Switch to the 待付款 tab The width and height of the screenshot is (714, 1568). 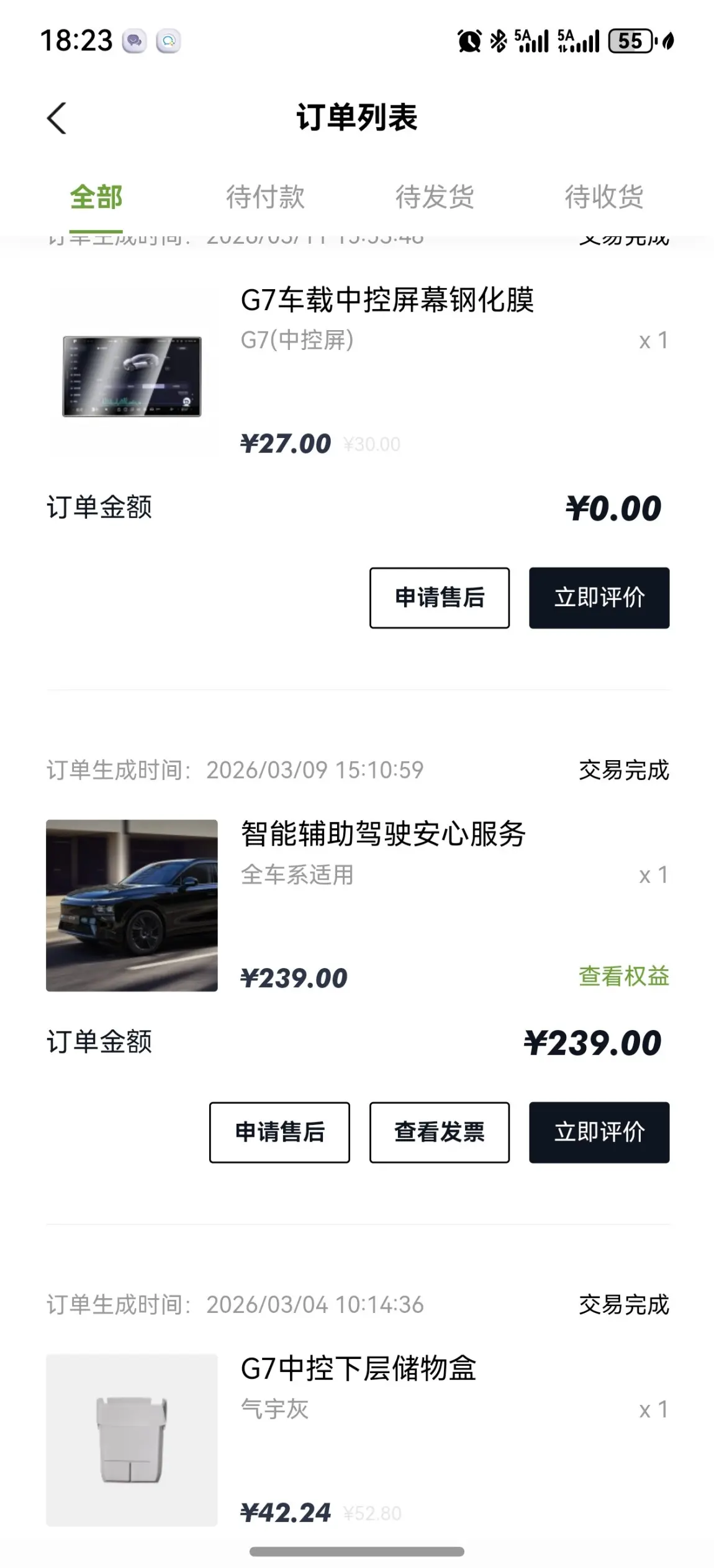click(x=265, y=197)
